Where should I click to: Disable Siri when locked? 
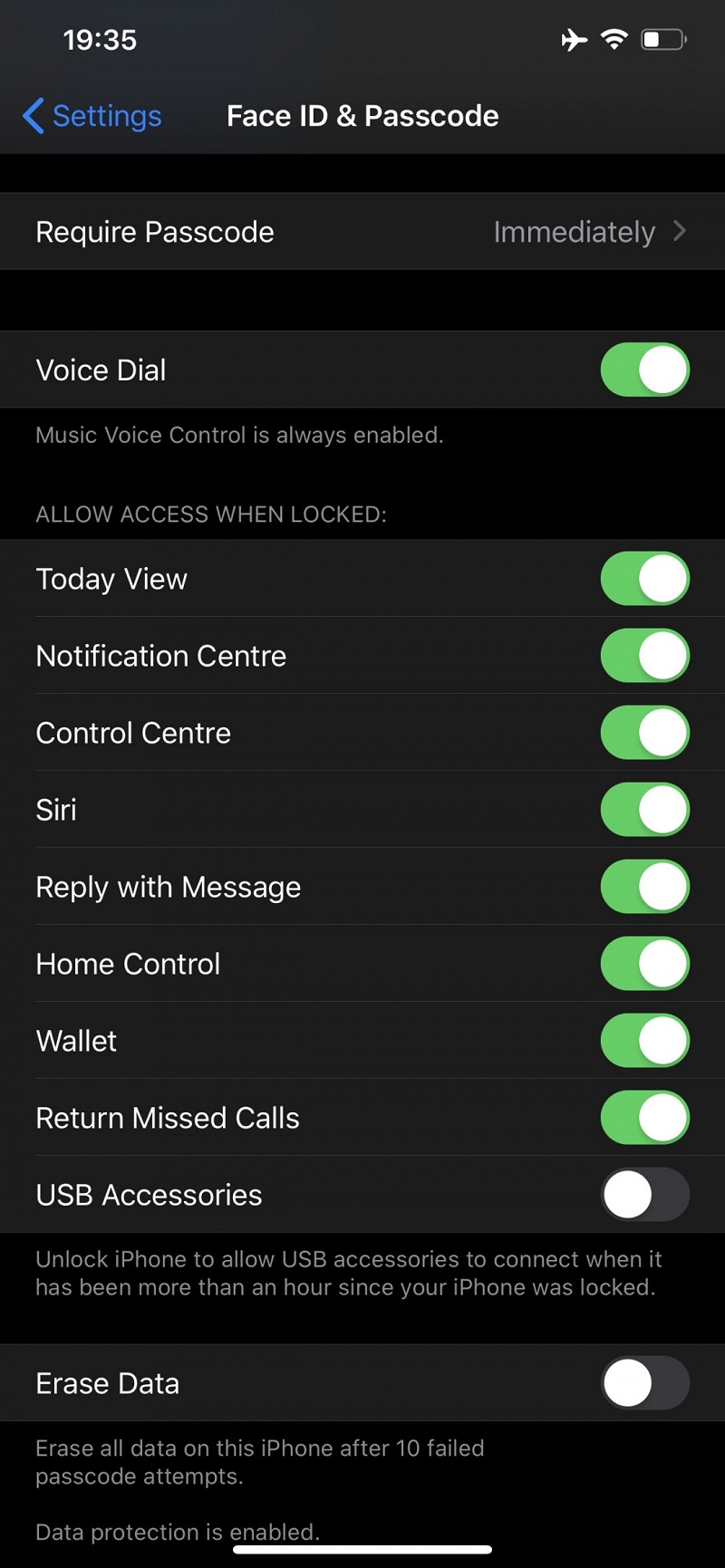(643, 810)
